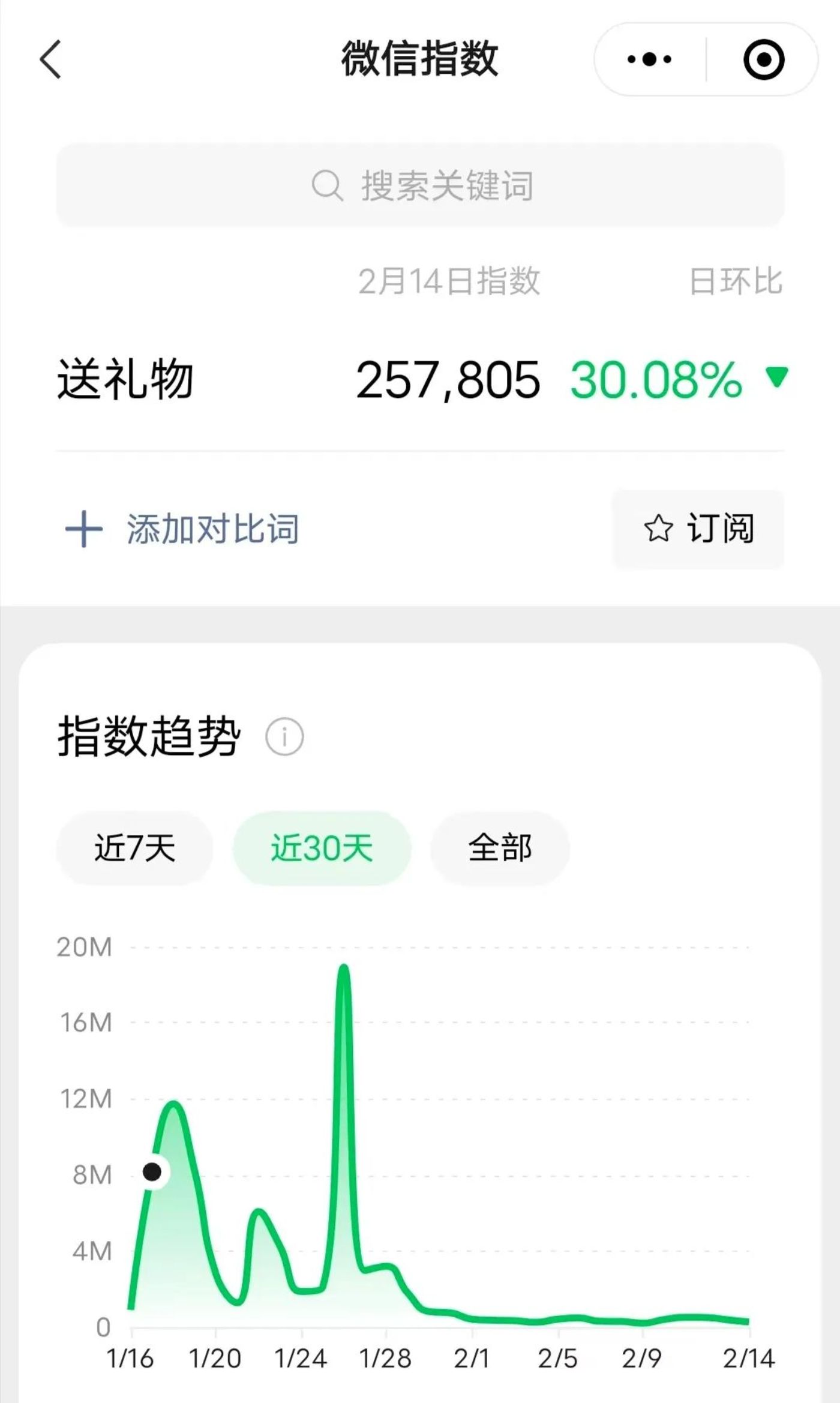Image resolution: width=840 pixels, height=1403 pixels.
Task: Switch to the 近7天 range
Action: tap(134, 848)
